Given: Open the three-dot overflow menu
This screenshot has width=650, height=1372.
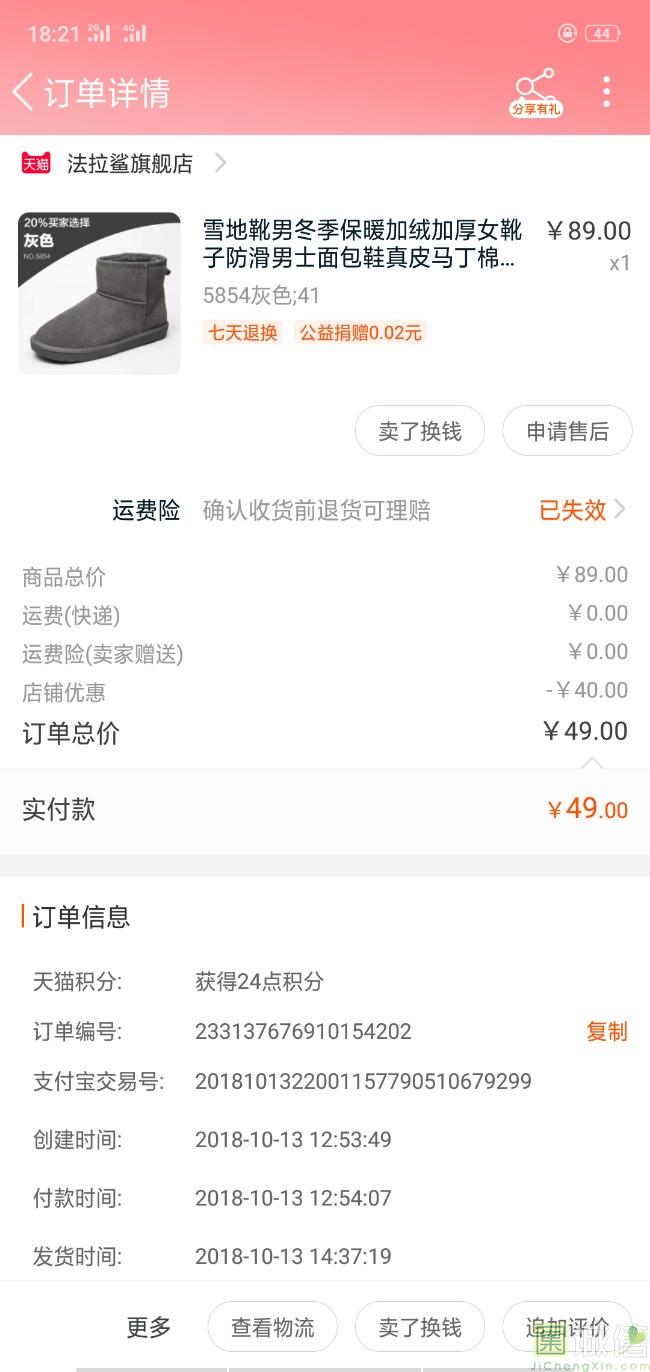Looking at the screenshot, I should 606,92.
